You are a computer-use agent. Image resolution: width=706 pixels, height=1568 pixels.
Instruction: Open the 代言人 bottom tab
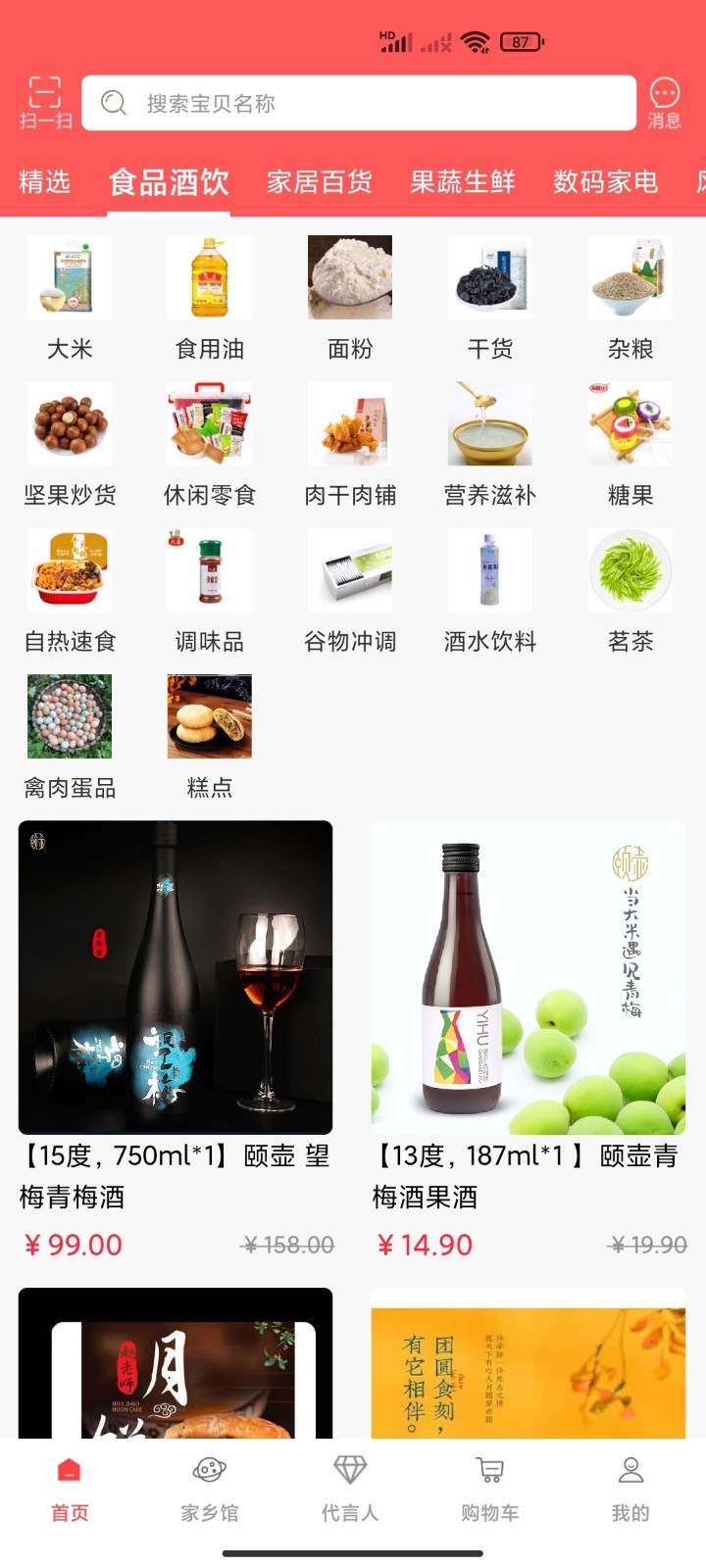350,1489
